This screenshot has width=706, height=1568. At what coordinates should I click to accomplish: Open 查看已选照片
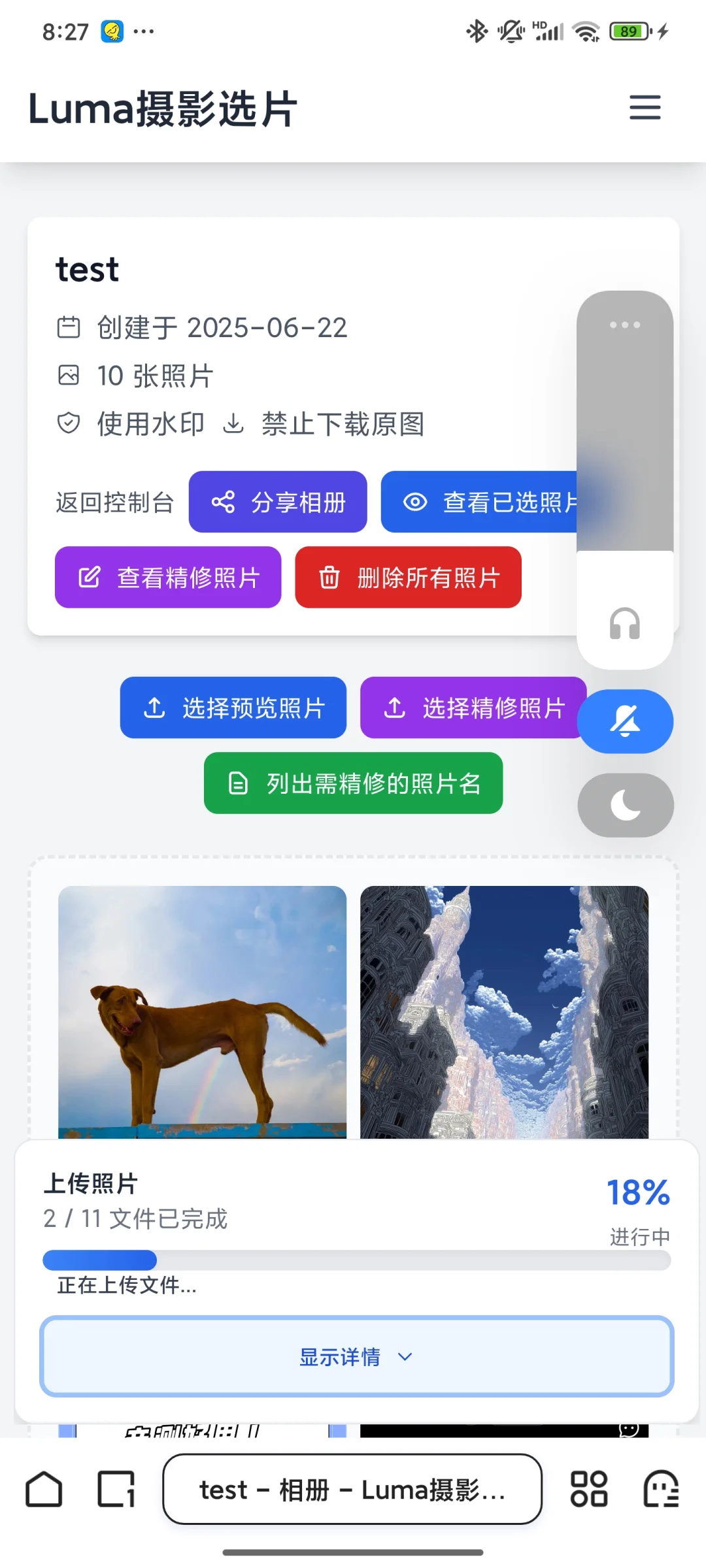pyautogui.click(x=480, y=502)
